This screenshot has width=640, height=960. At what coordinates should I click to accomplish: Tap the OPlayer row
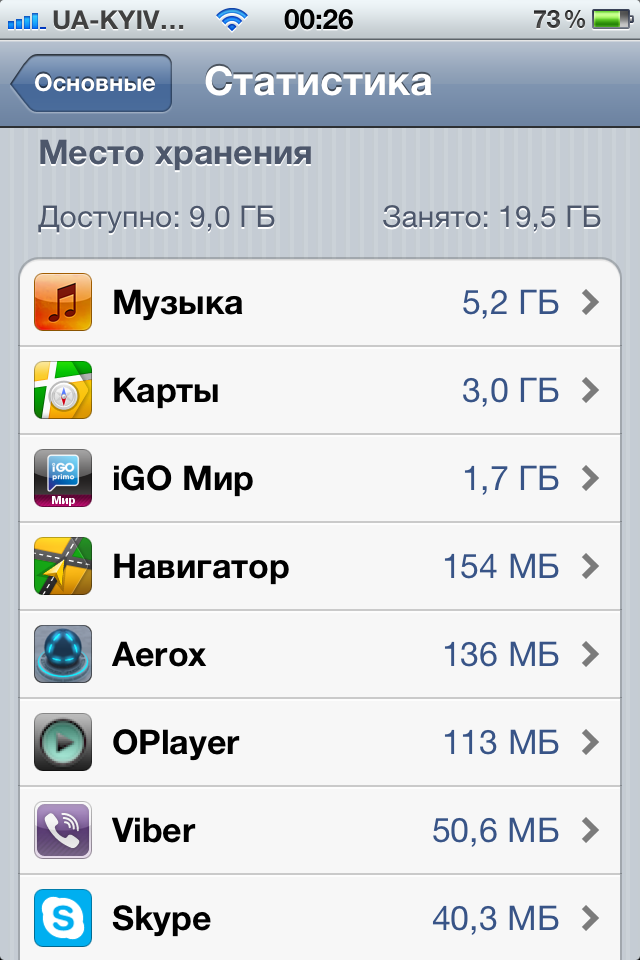pos(320,742)
